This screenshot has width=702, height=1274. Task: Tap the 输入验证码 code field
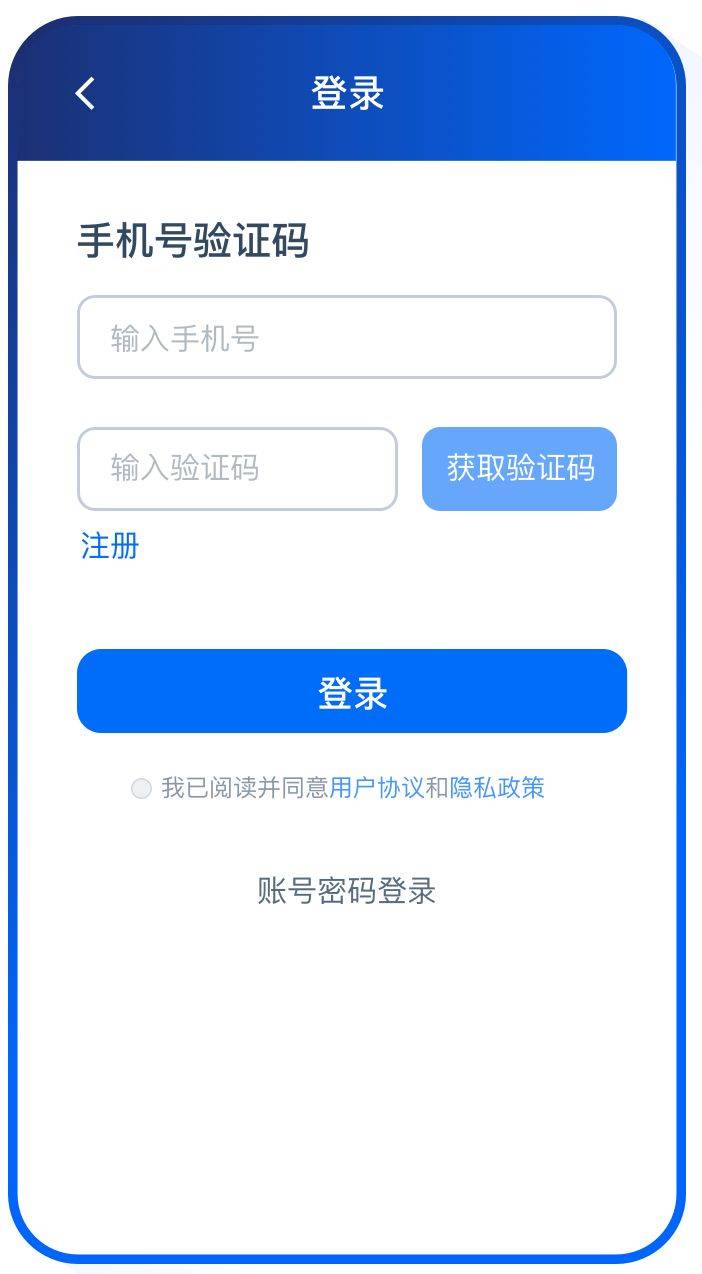coord(237,469)
